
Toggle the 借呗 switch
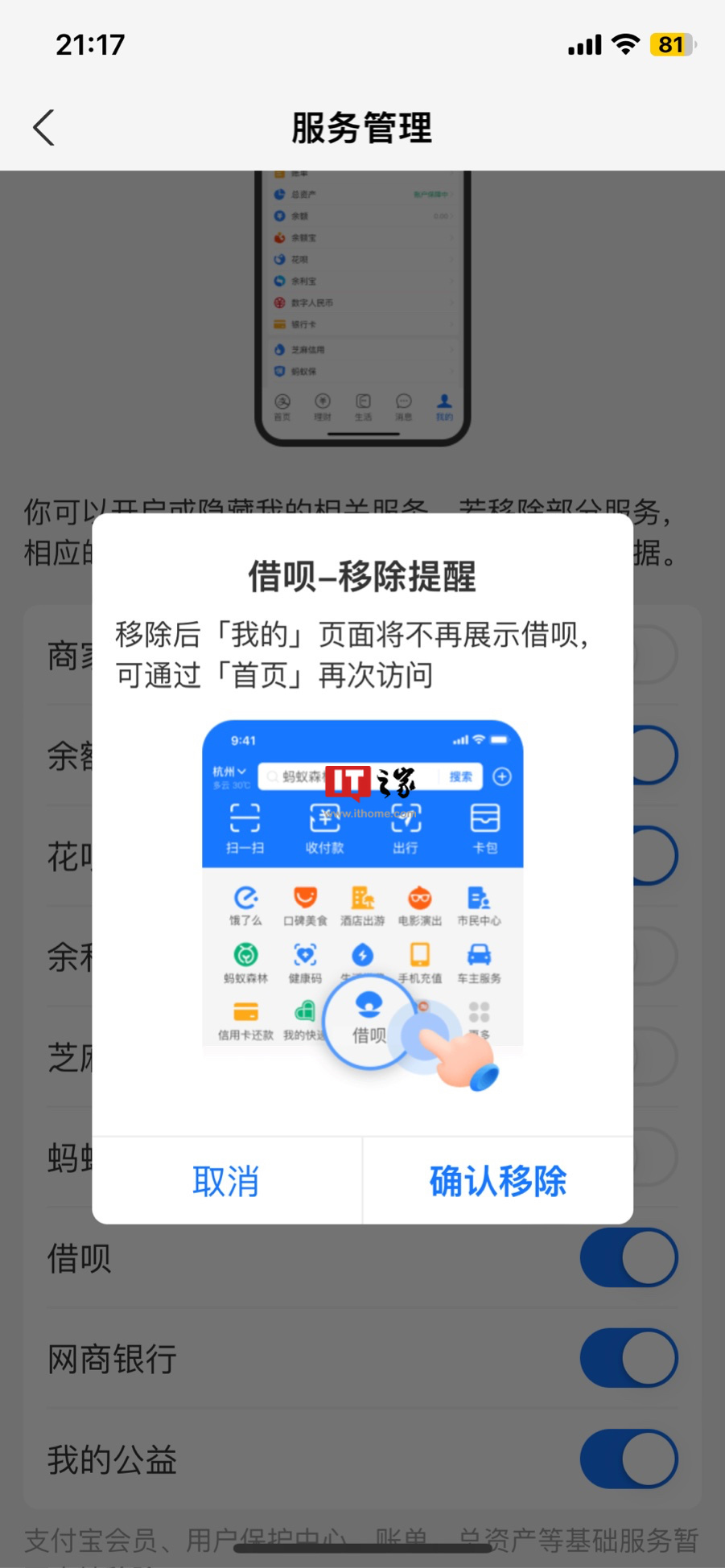pos(628,1257)
